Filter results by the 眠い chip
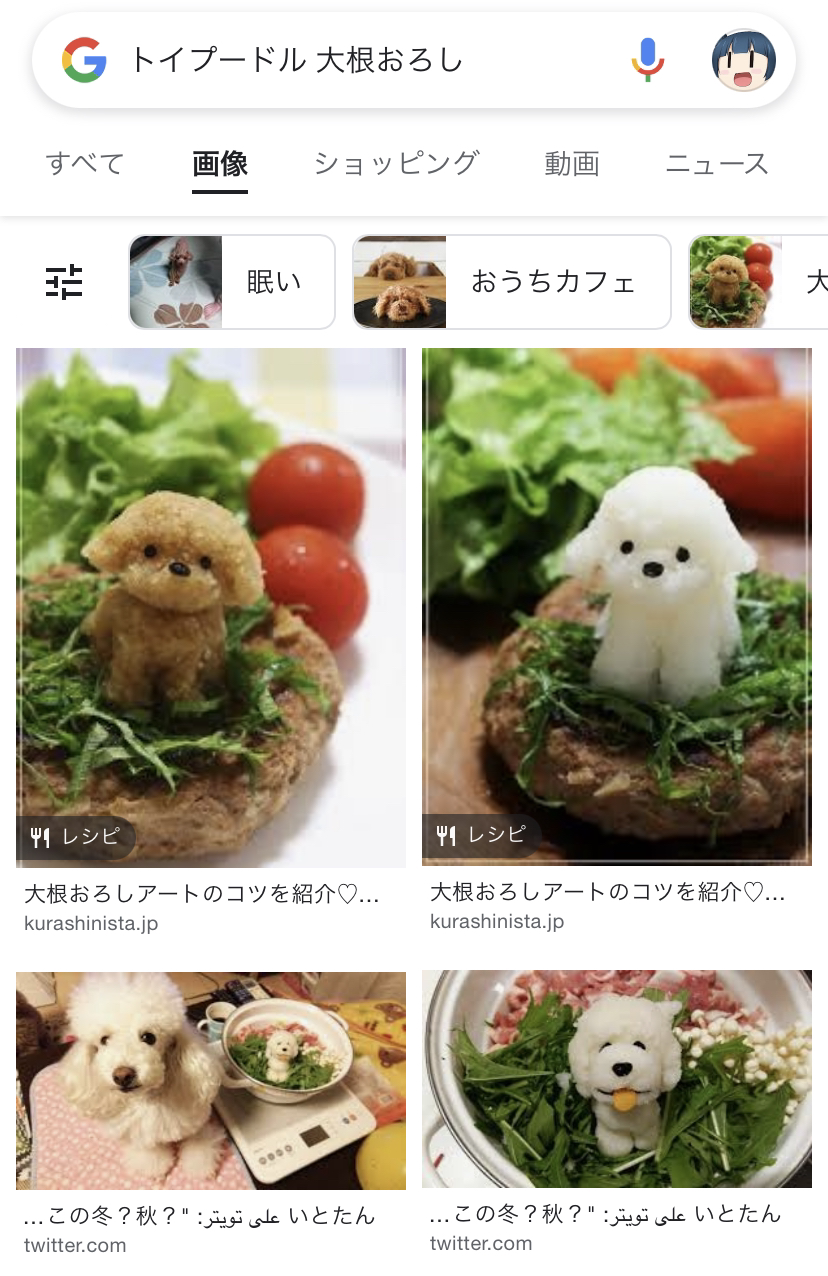 click(231, 282)
